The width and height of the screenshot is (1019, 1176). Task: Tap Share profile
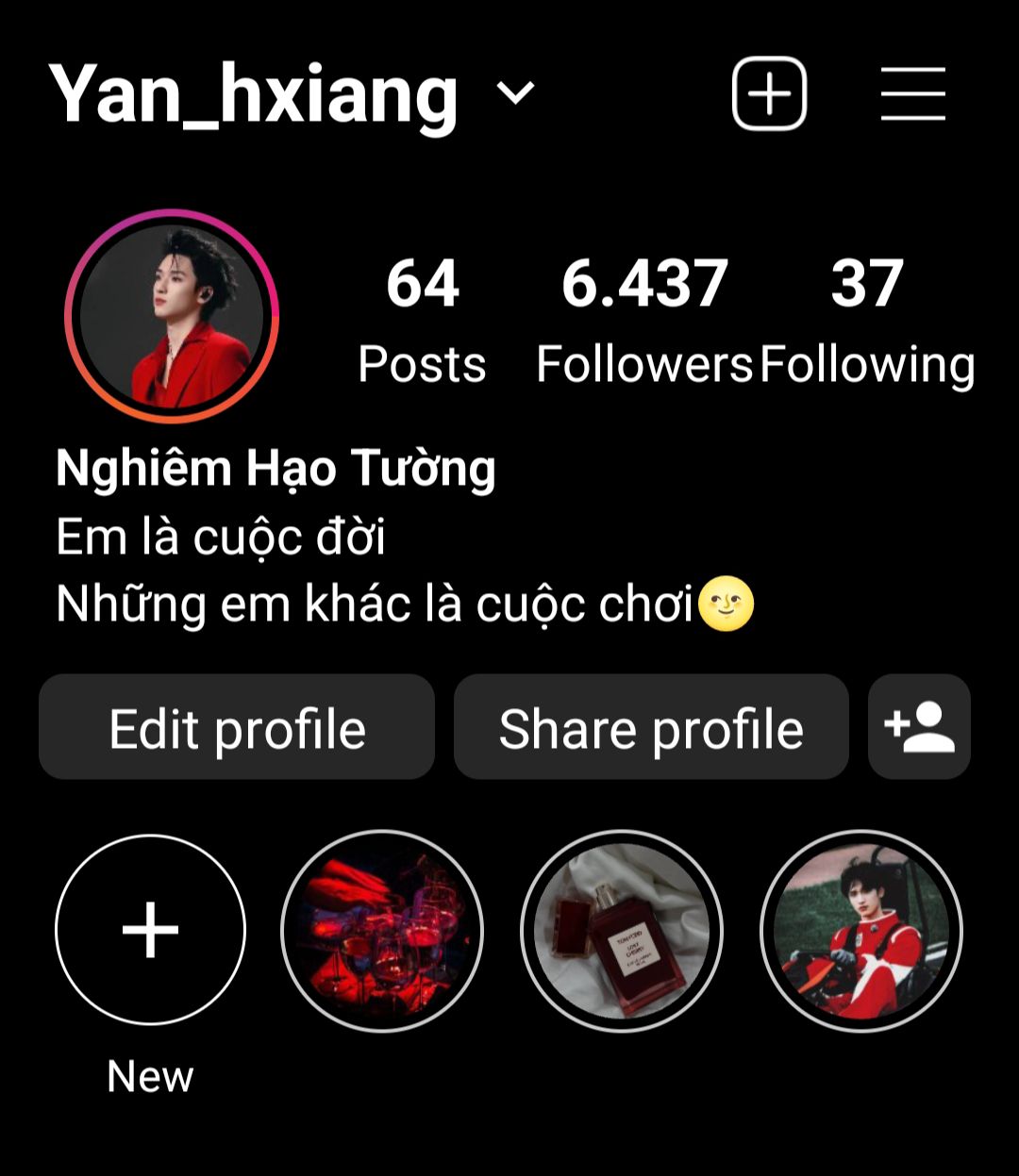click(x=651, y=727)
